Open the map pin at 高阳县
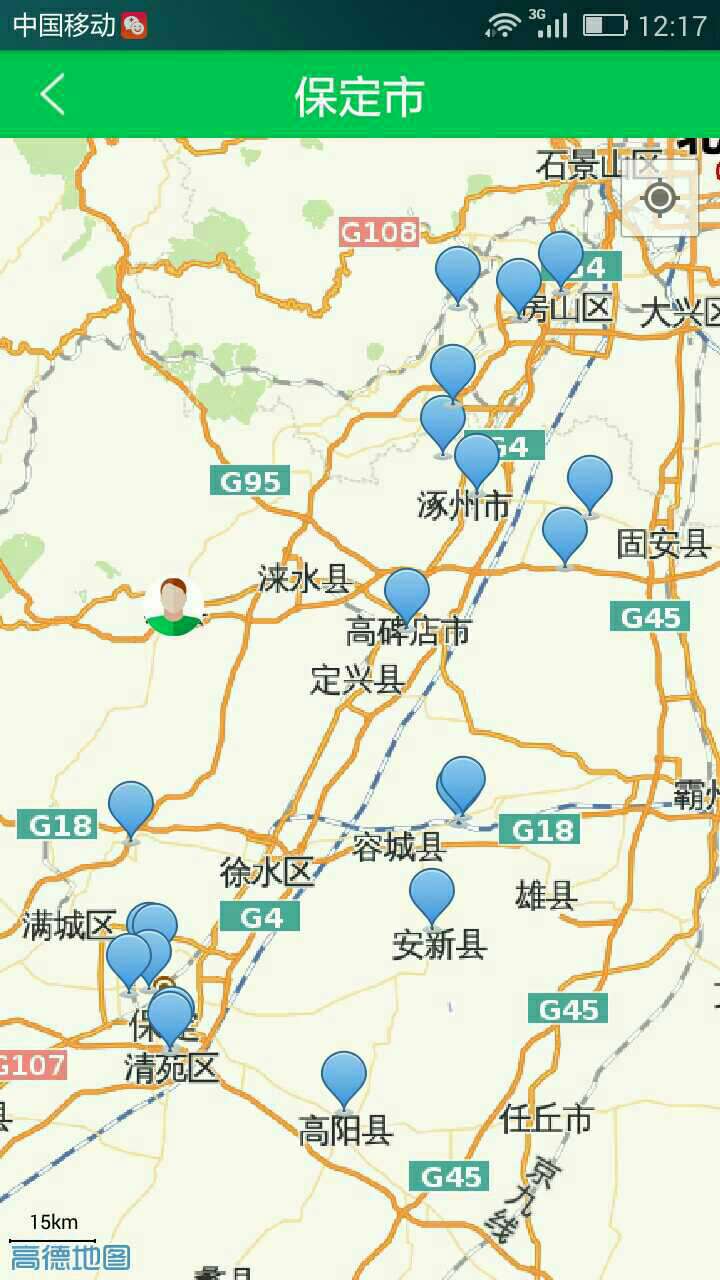This screenshot has height=1280, width=720. (343, 1076)
